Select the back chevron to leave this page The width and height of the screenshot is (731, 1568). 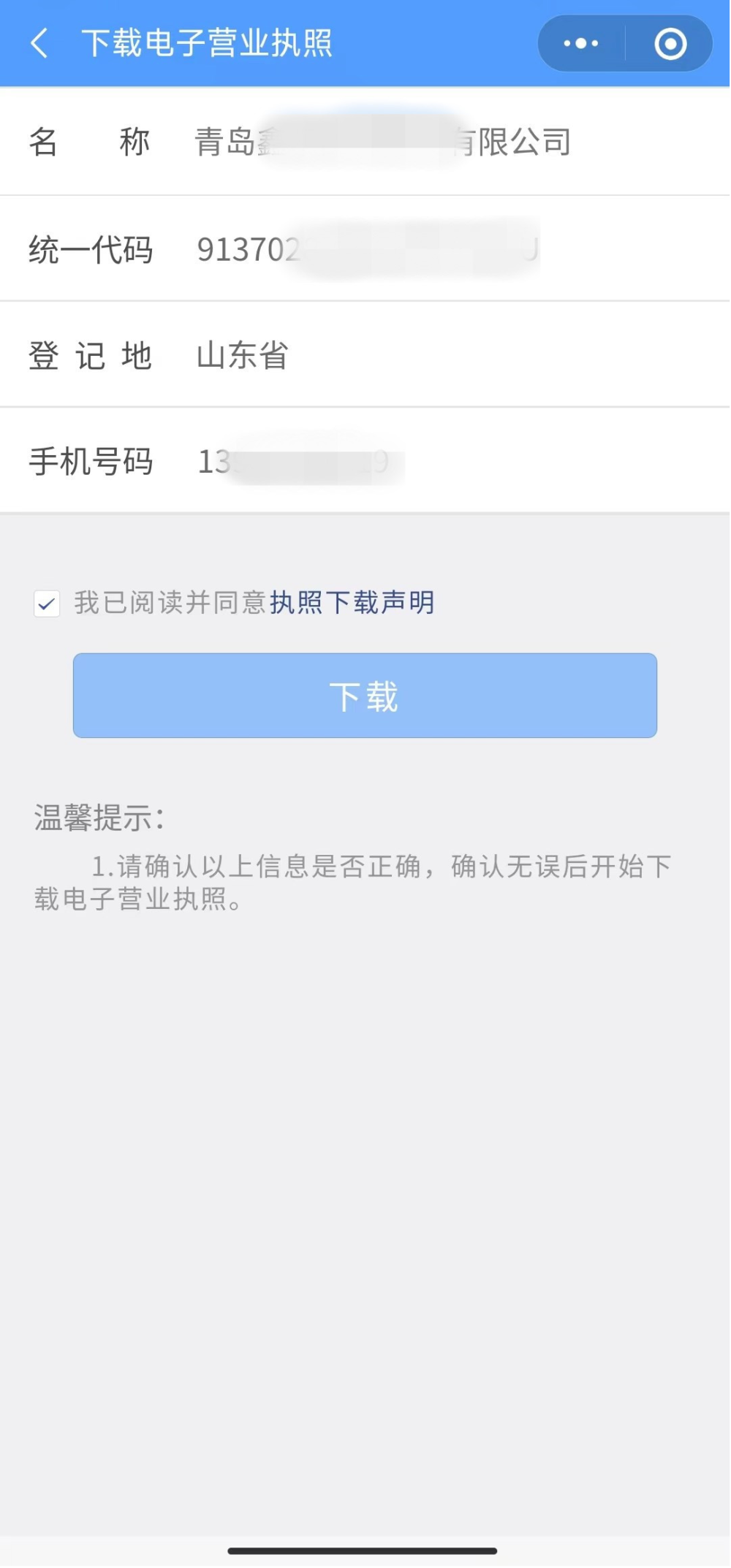coord(38,43)
